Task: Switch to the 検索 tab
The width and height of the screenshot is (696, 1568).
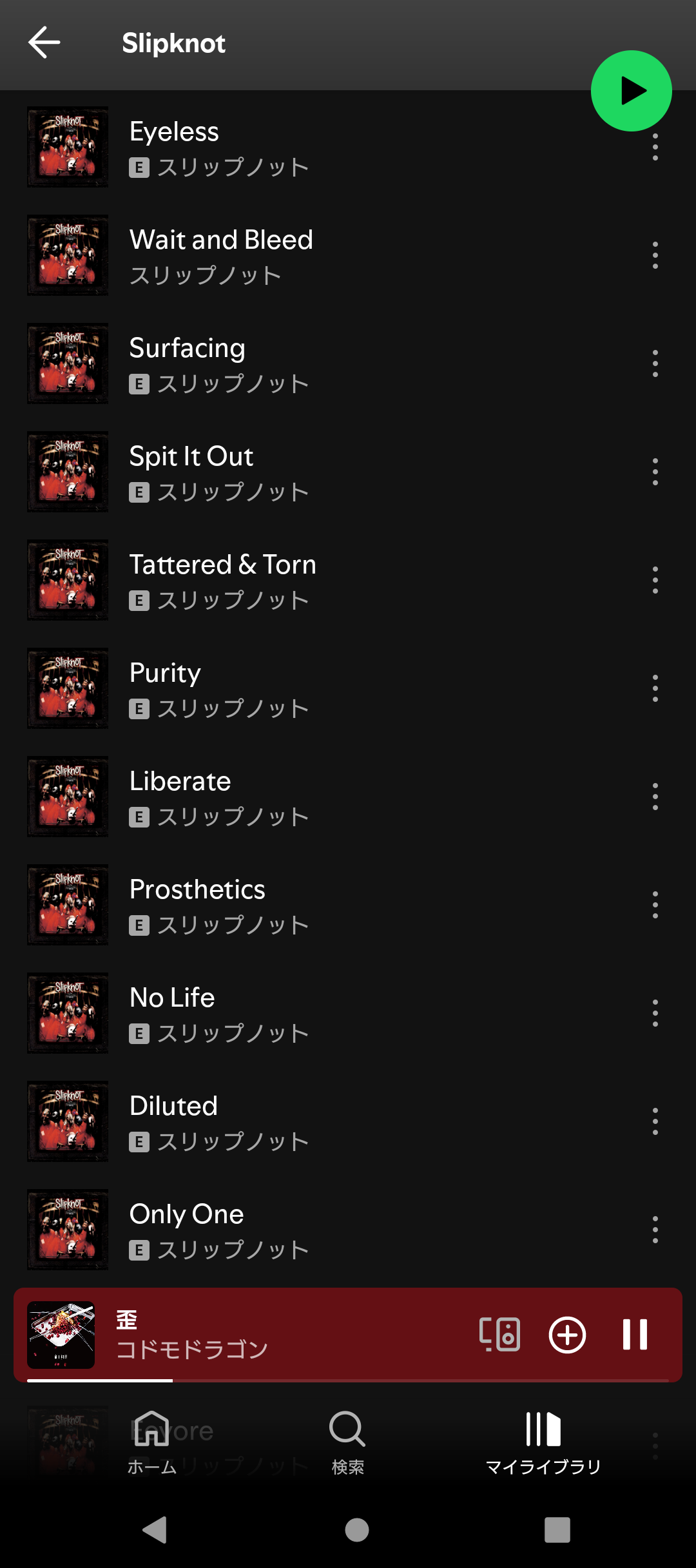Action: 347,1442
